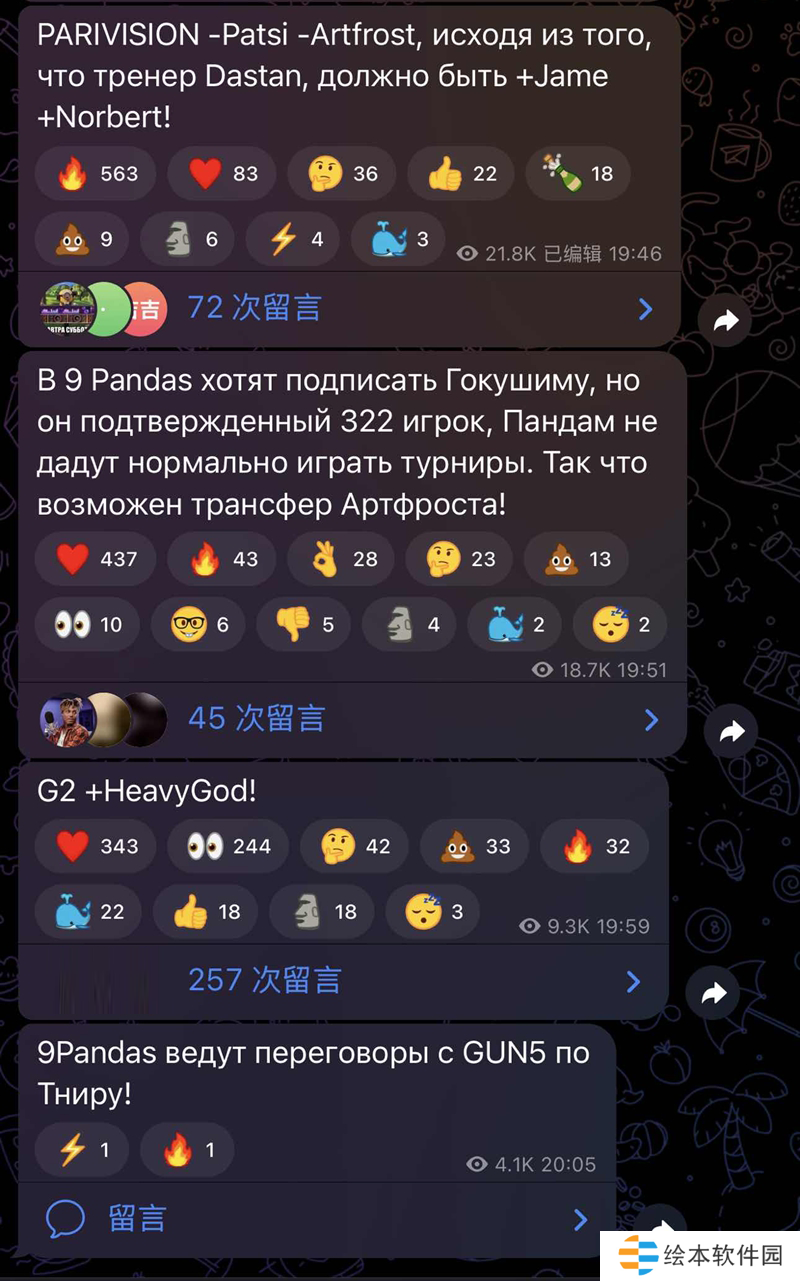Leave a comment on the GUN5 post
Screen dimensions: 800x1281
[136, 1218]
